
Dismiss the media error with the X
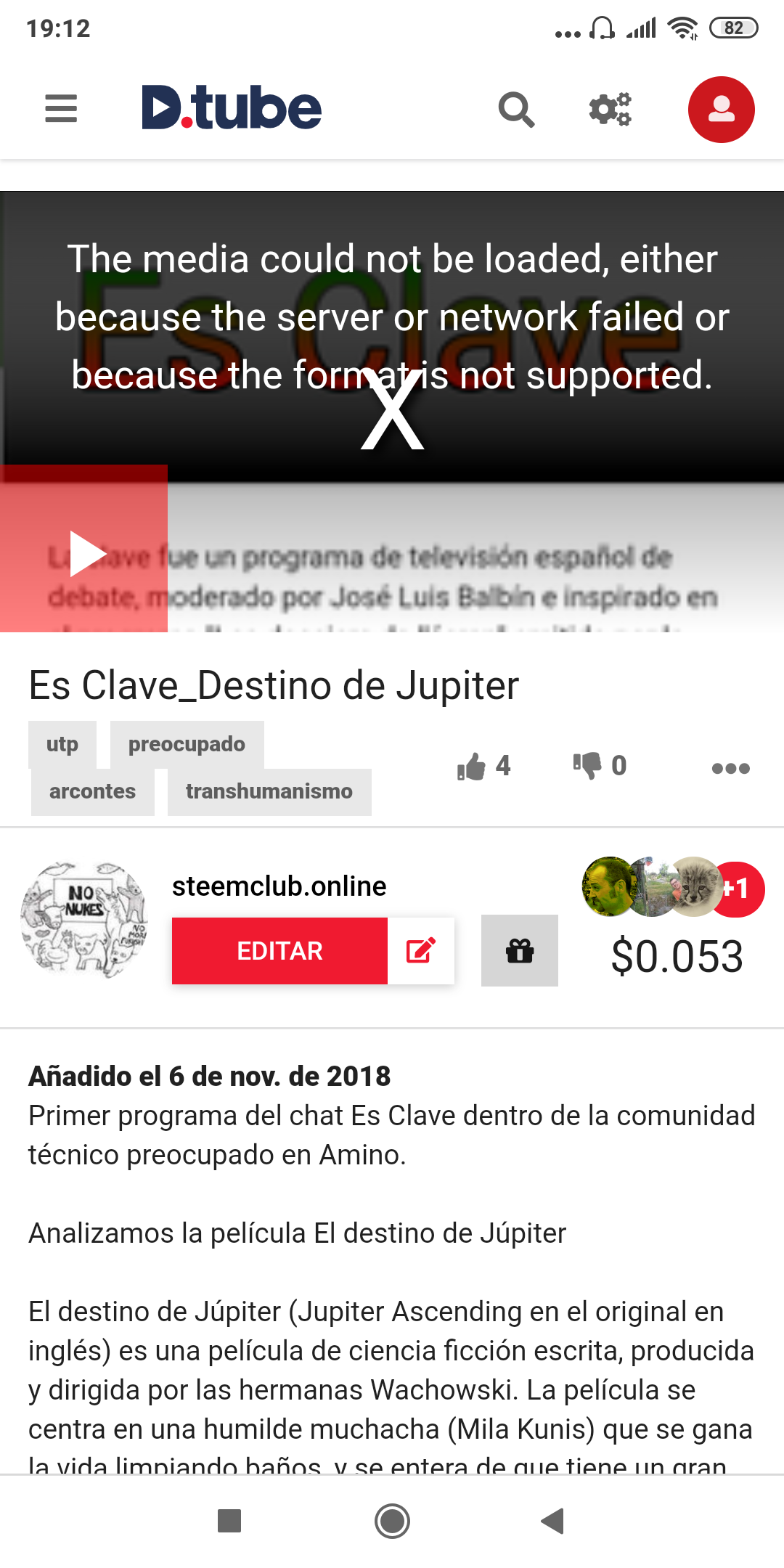[393, 412]
